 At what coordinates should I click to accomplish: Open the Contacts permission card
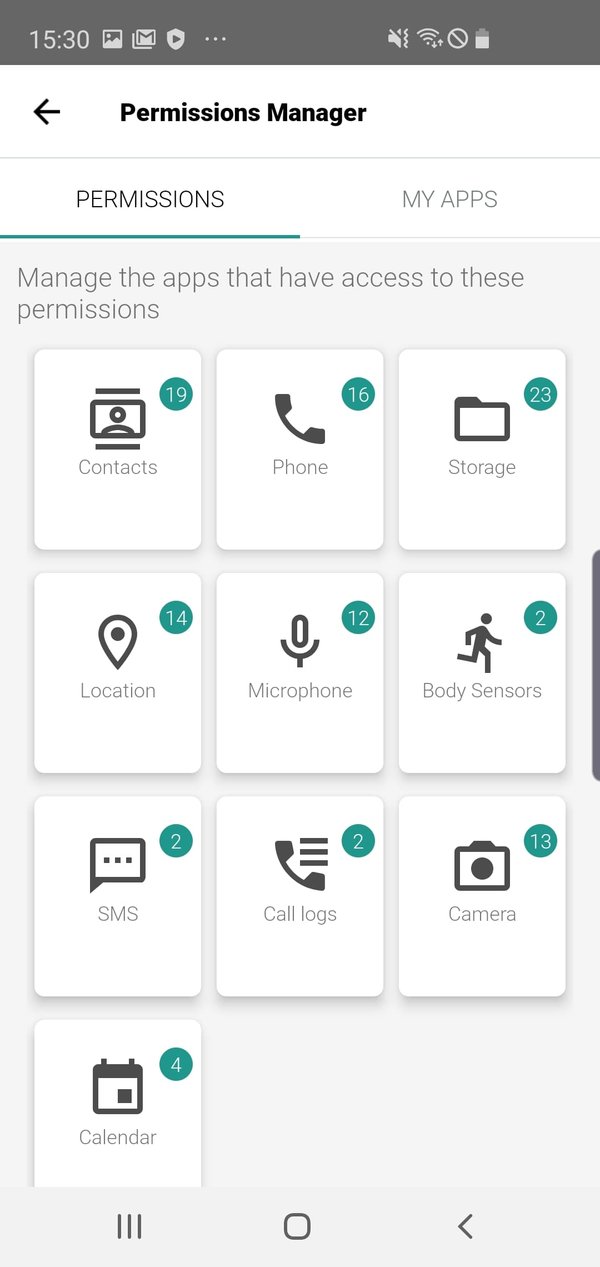tap(118, 449)
